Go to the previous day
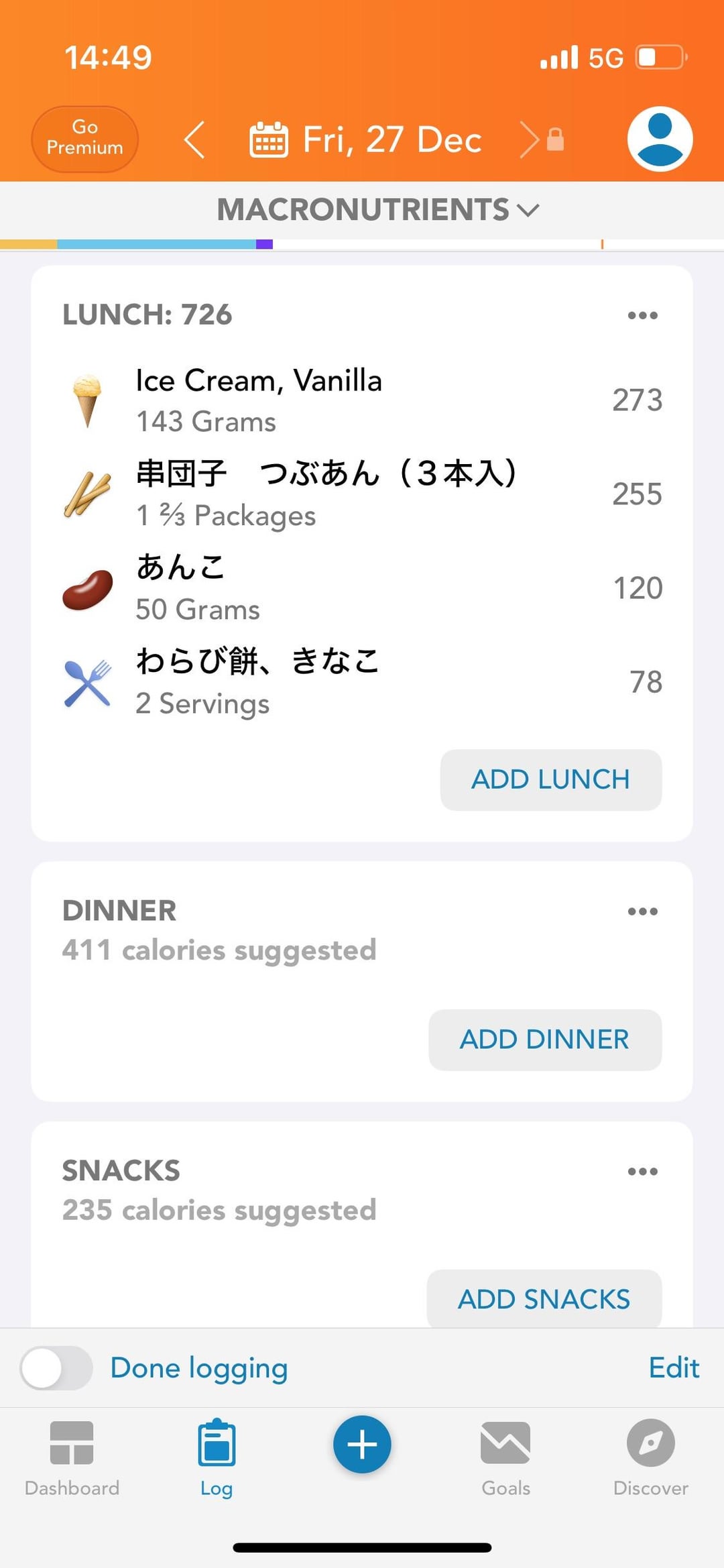724x1568 pixels. click(194, 139)
